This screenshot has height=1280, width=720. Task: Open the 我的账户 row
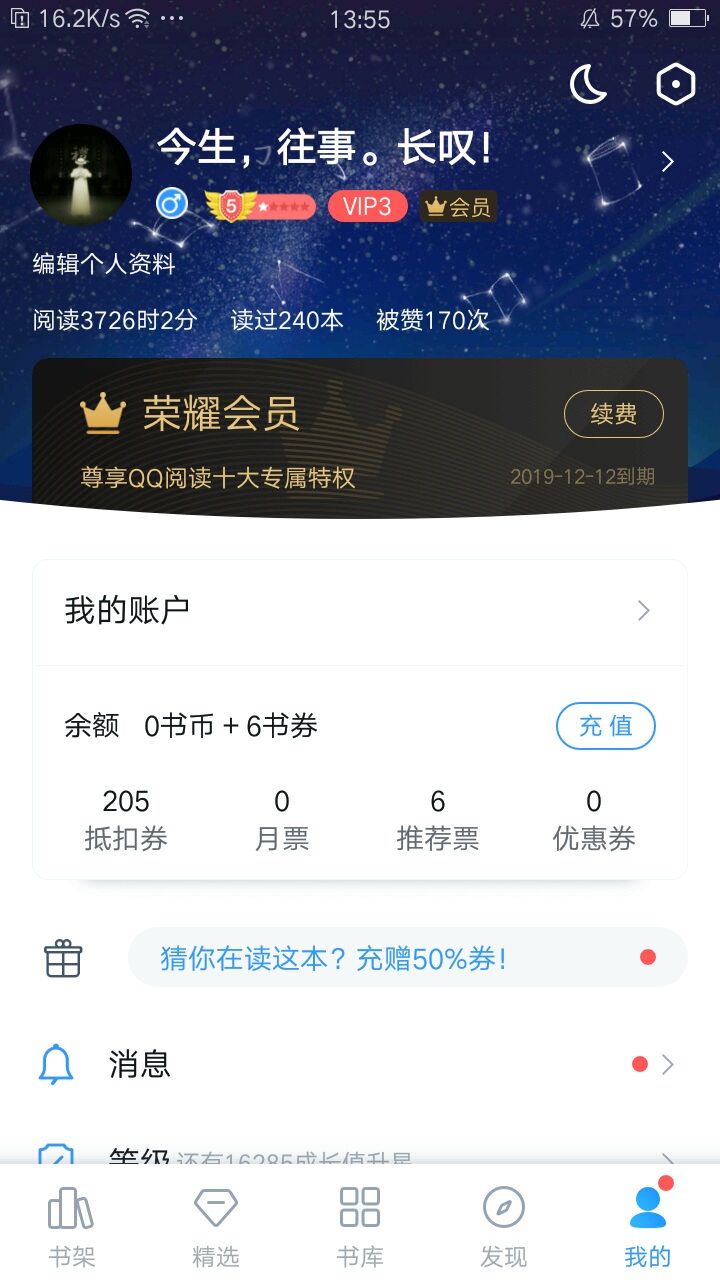tap(360, 610)
